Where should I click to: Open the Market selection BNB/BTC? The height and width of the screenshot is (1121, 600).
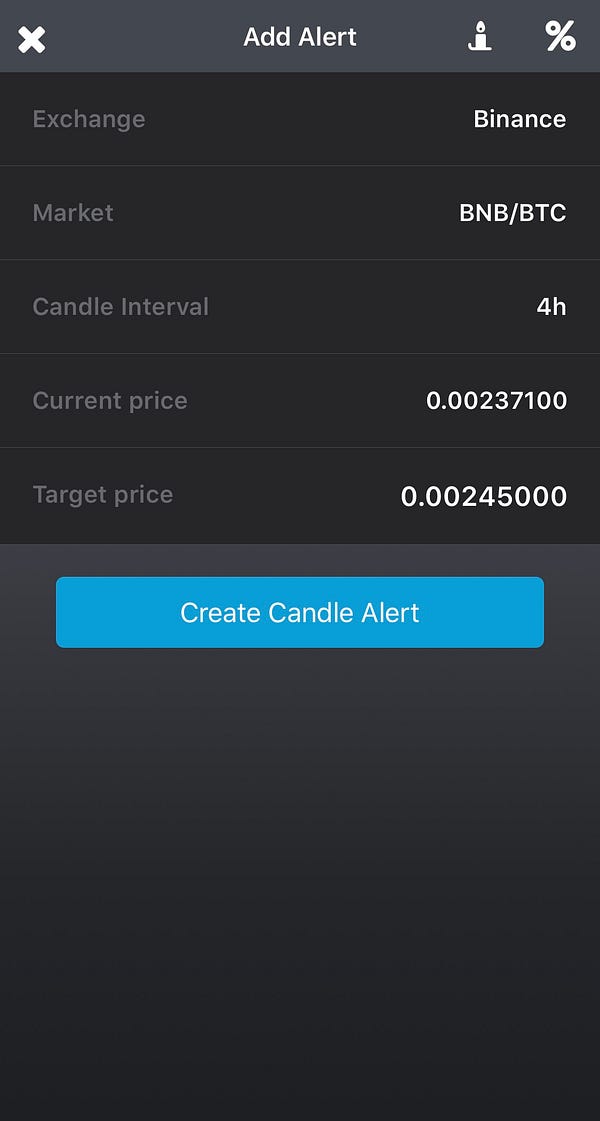click(300, 212)
